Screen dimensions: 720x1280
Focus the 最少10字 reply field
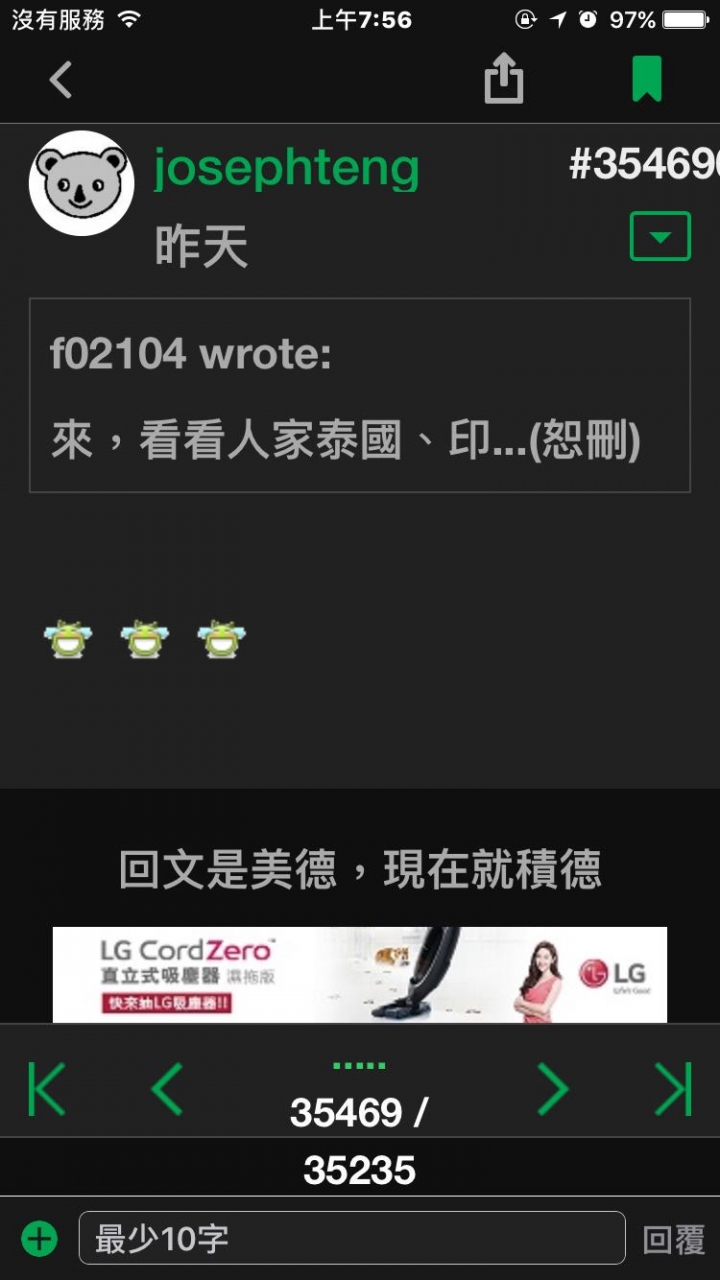tap(352, 1240)
